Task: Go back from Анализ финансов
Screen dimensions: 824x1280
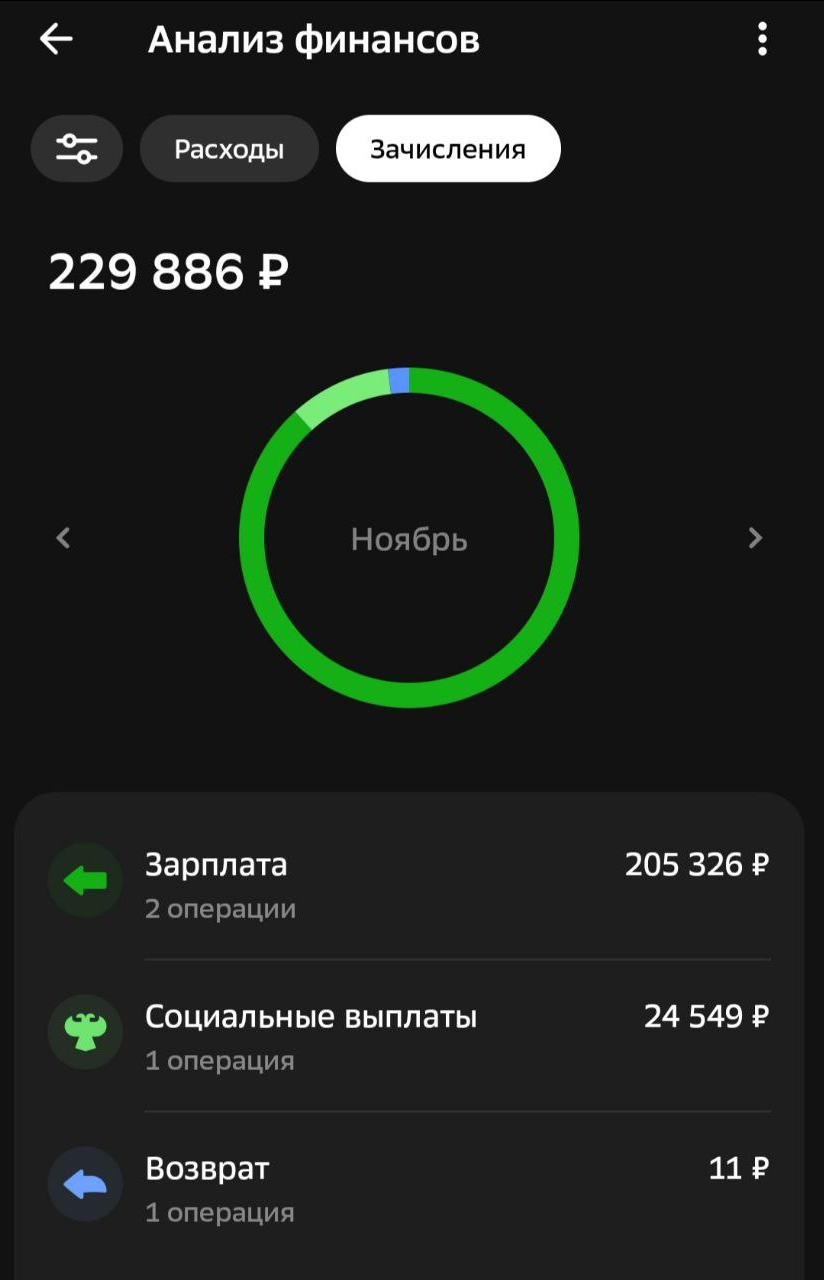Action: pos(57,40)
